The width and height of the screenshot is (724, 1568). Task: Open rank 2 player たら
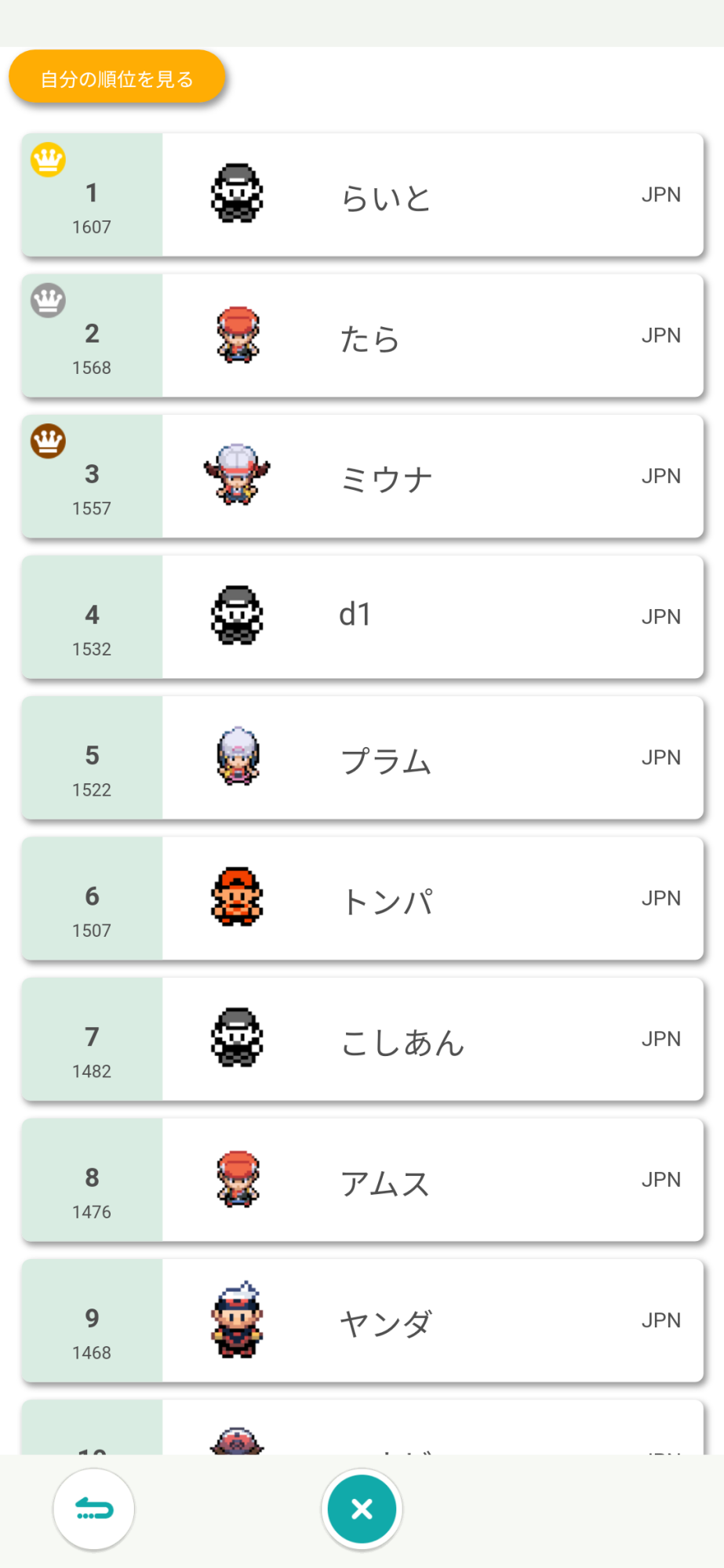[x=362, y=336]
